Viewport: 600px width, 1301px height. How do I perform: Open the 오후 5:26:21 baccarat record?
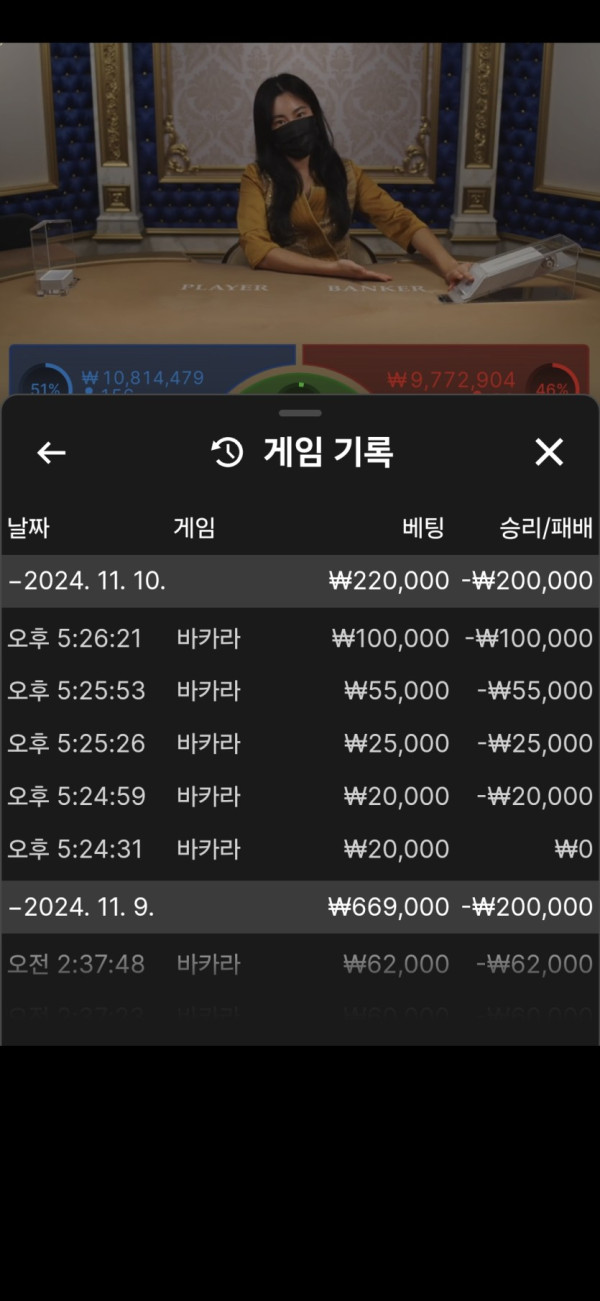(x=300, y=638)
